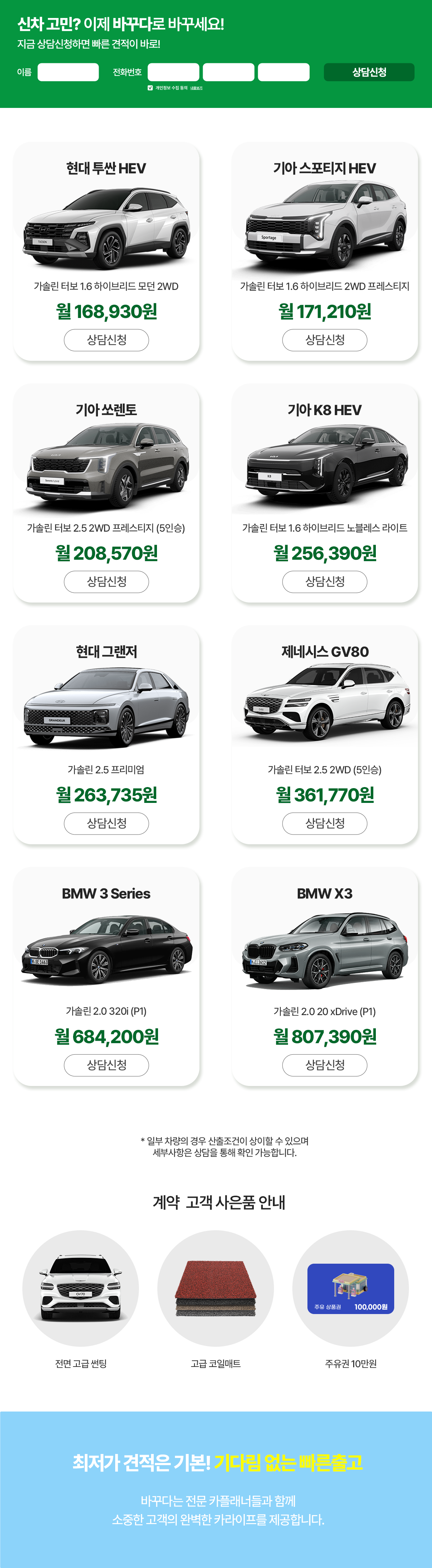Select the first 전화번호 input box
Screen dimensions: 432x1568
click(173, 72)
